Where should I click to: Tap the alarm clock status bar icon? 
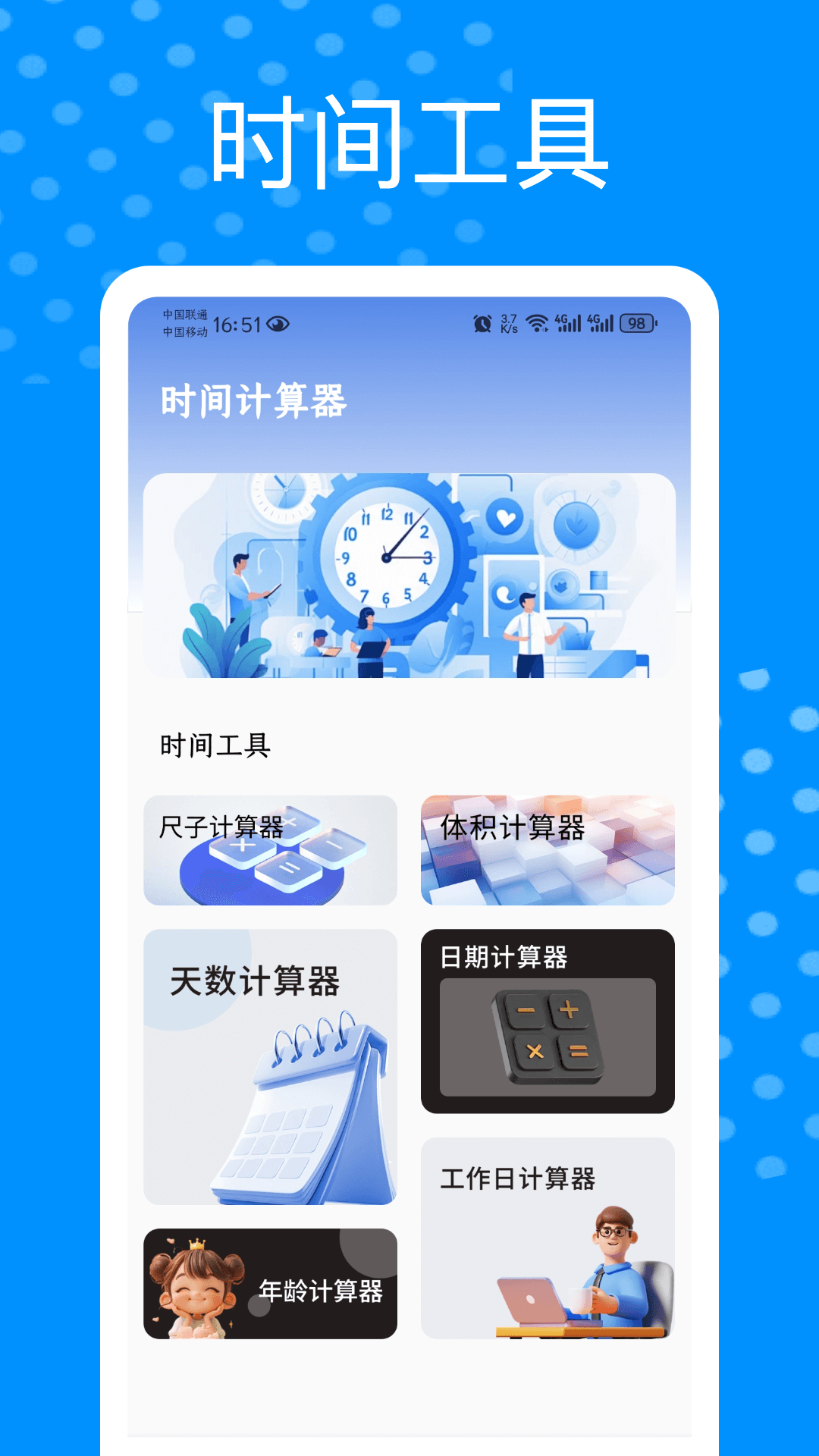click(481, 325)
